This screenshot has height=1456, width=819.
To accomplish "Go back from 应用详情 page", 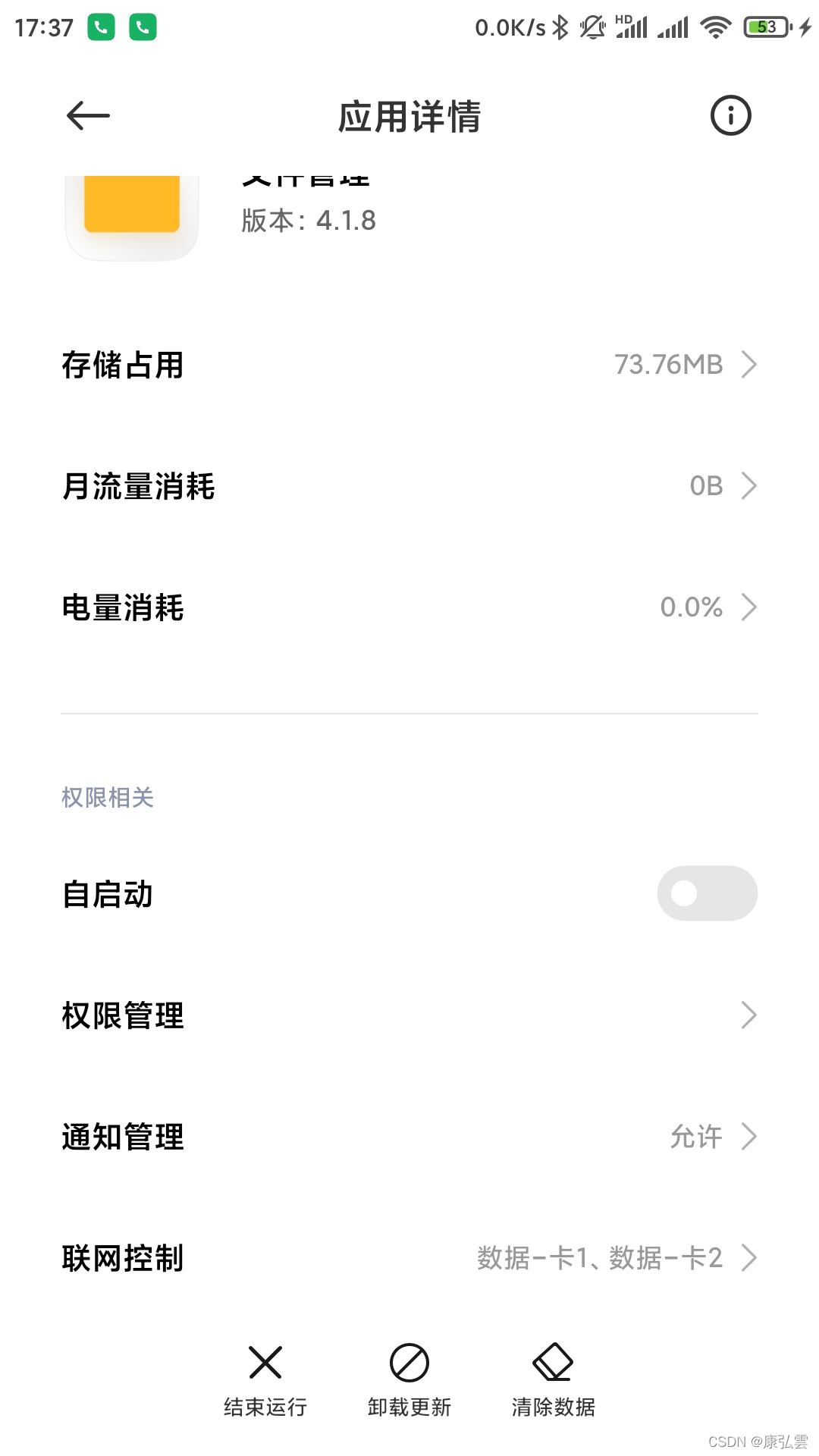I will [88, 116].
